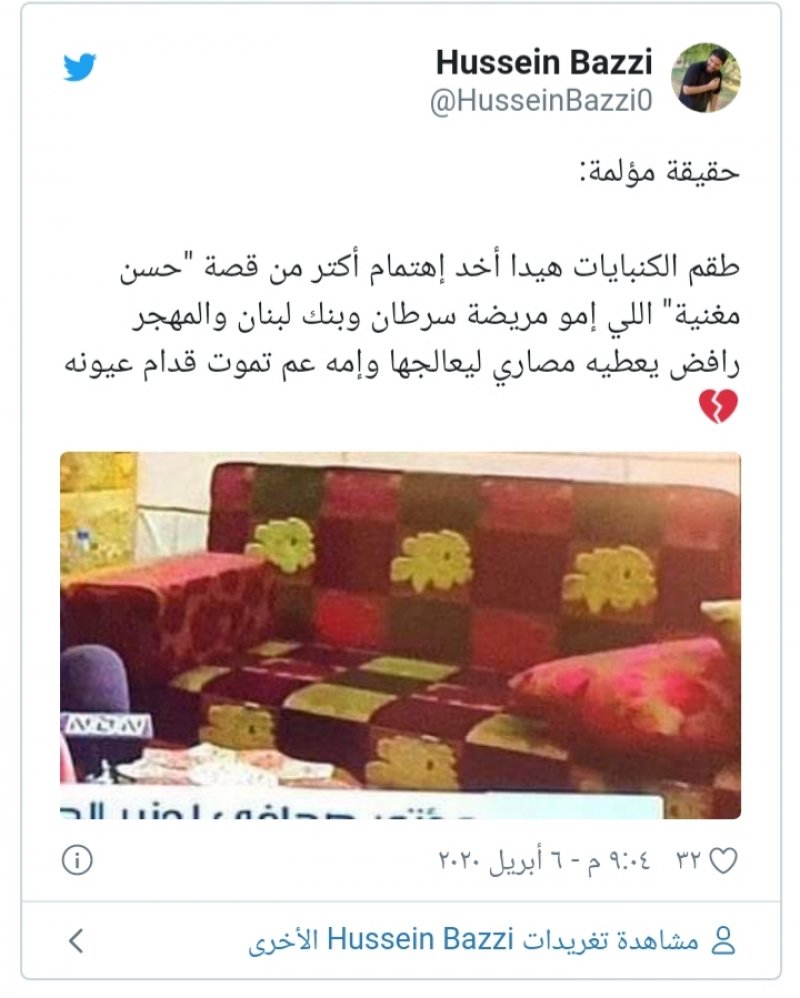Open the Twitter bird logo link
Viewport: 800px width, 998px height.
click(x=80, y=67)
